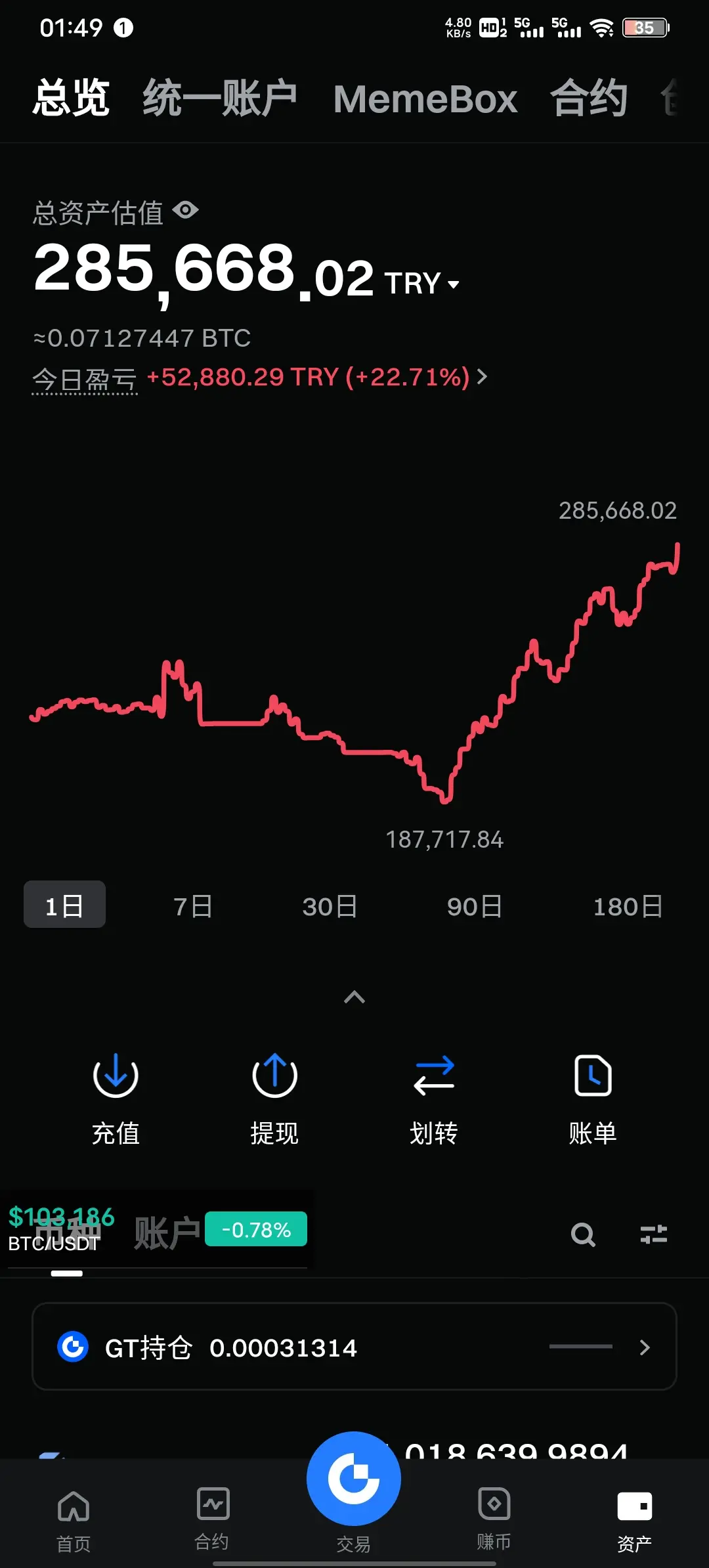Open the GT持仓 holdings row
The height and width of the screenshot is (1568, 709).
click(x=354, y=1347)
